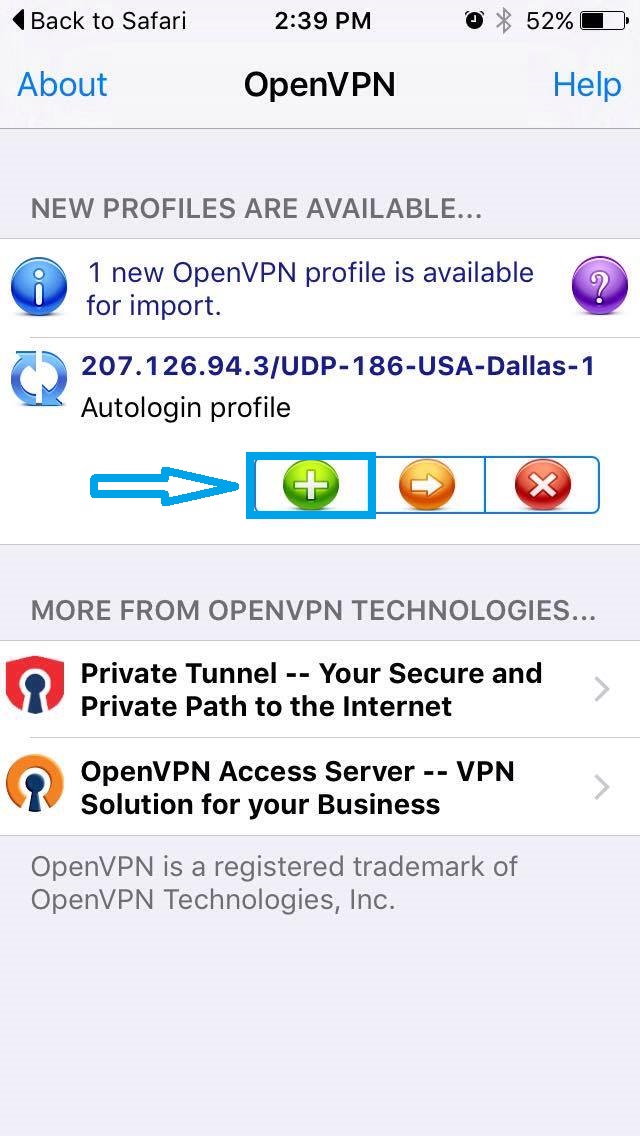Tap the orange arrow button
This screenshot has height=1136, width=640.
click(x=427, y=485)
